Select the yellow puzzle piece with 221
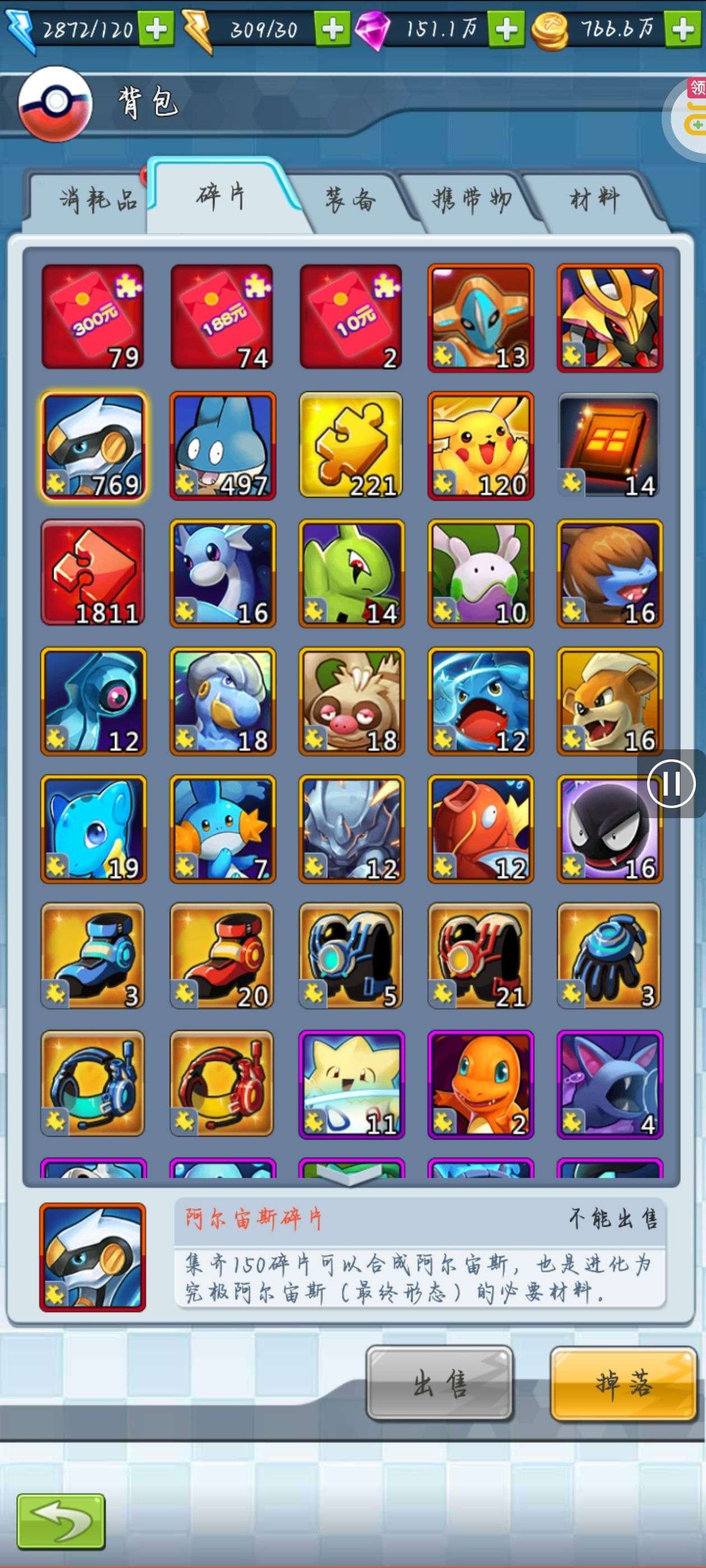This screenshot has height=1568, width=706. coord(351,446)
